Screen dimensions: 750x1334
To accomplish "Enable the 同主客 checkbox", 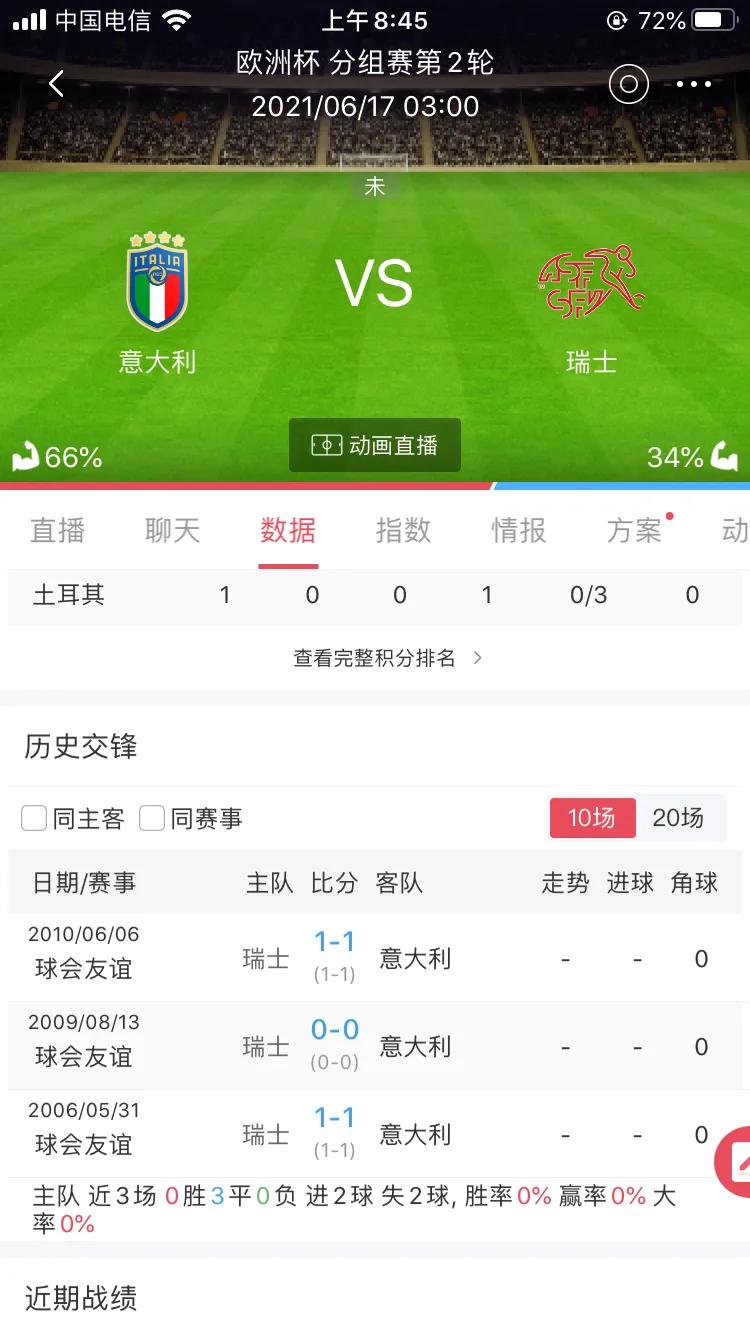I will coord(33,817).
